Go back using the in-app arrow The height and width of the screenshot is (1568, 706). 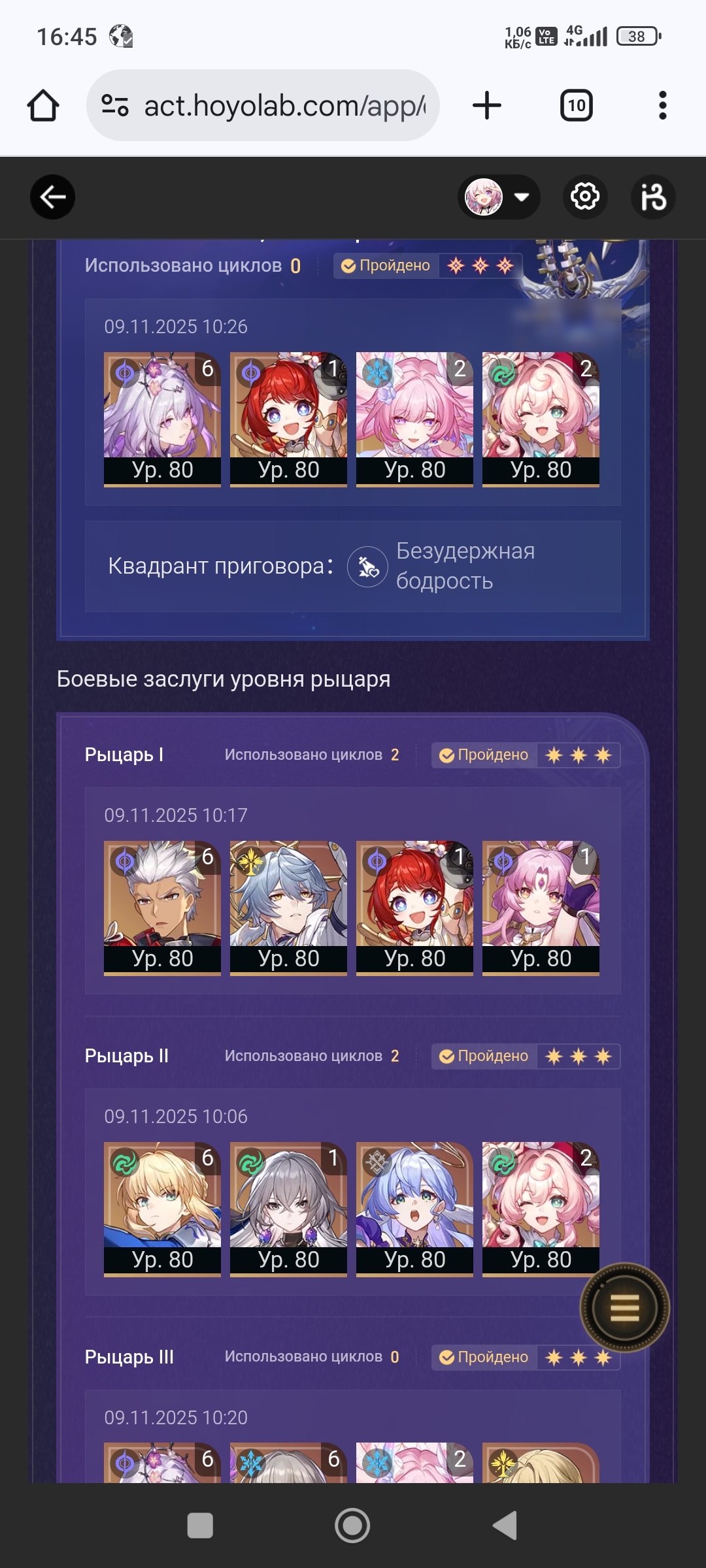click(52, 197)
